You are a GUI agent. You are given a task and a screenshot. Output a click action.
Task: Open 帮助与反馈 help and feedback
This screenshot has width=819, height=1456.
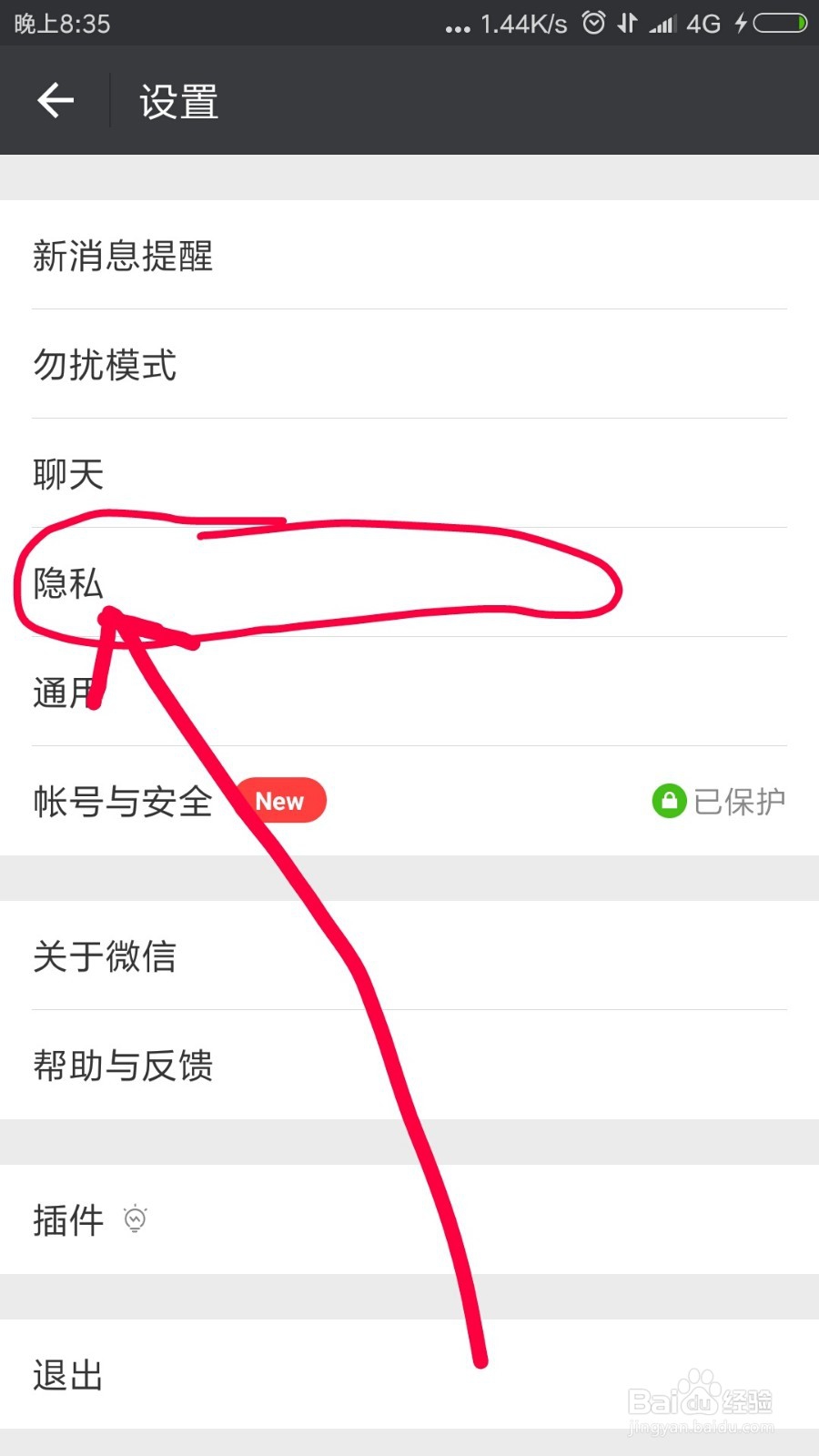123,1066
